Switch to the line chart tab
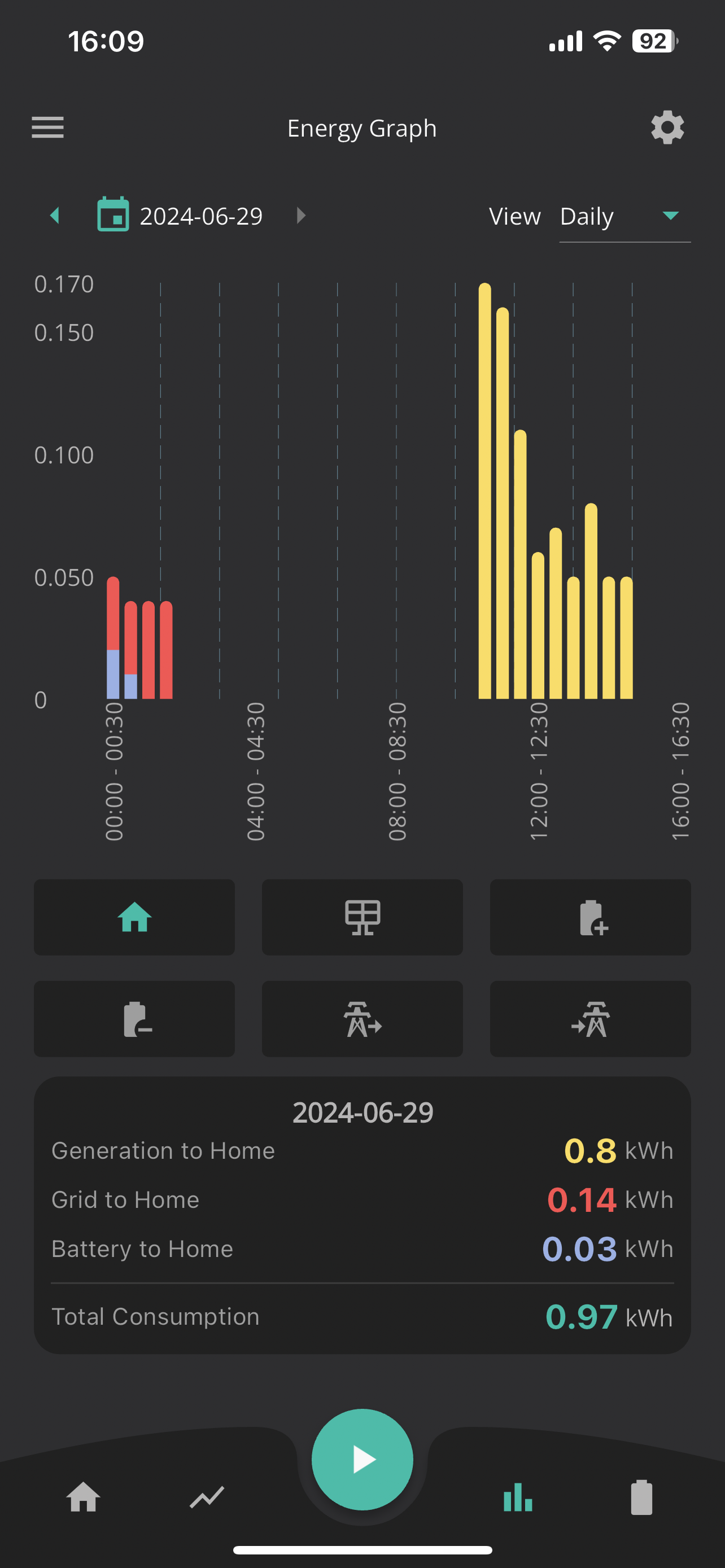This screenshot has height=1568, width=725. [x=207, y=1497]
